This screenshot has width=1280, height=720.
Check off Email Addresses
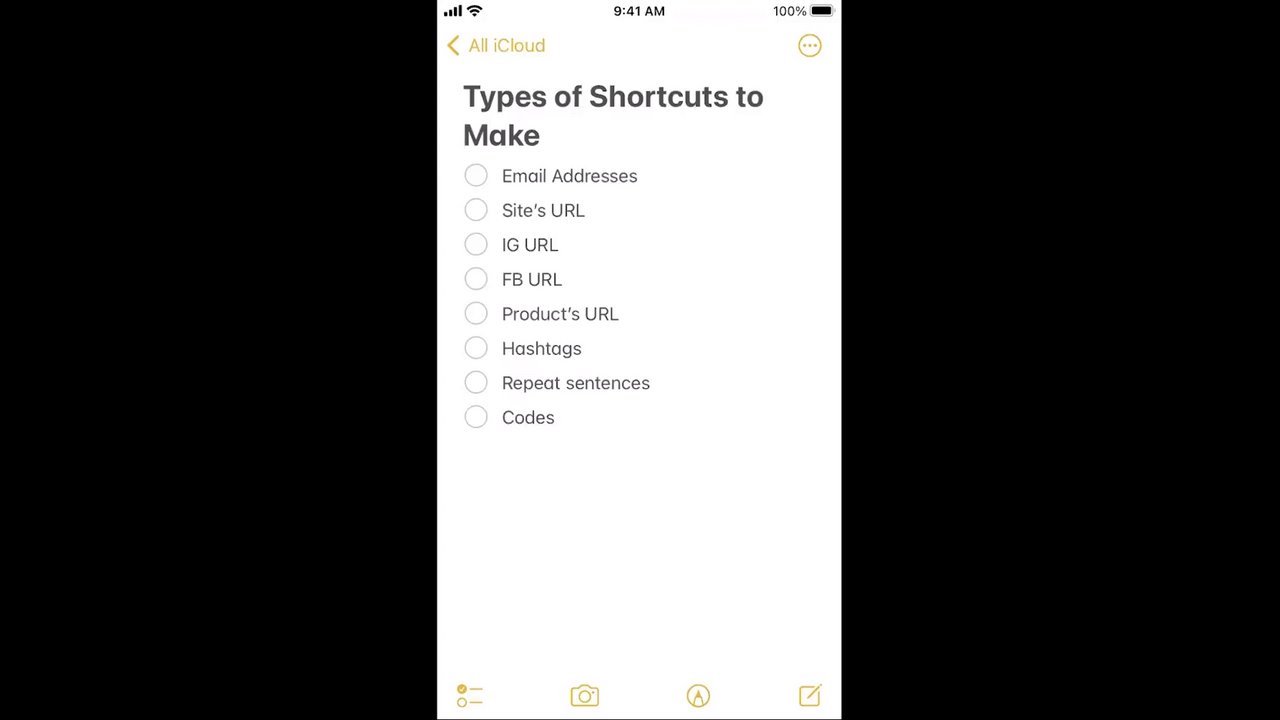tap(476, 176)
